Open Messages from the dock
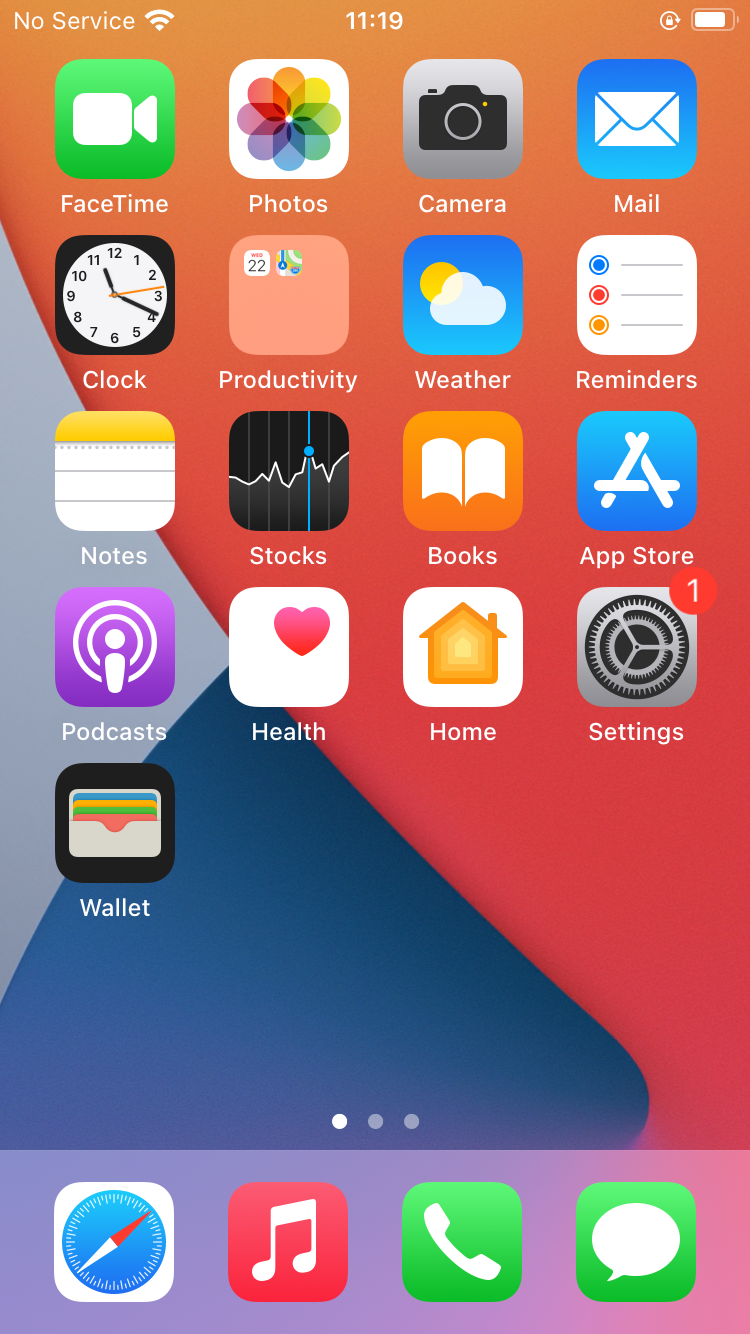750x1334 pixels. [x=636, y=1242]
